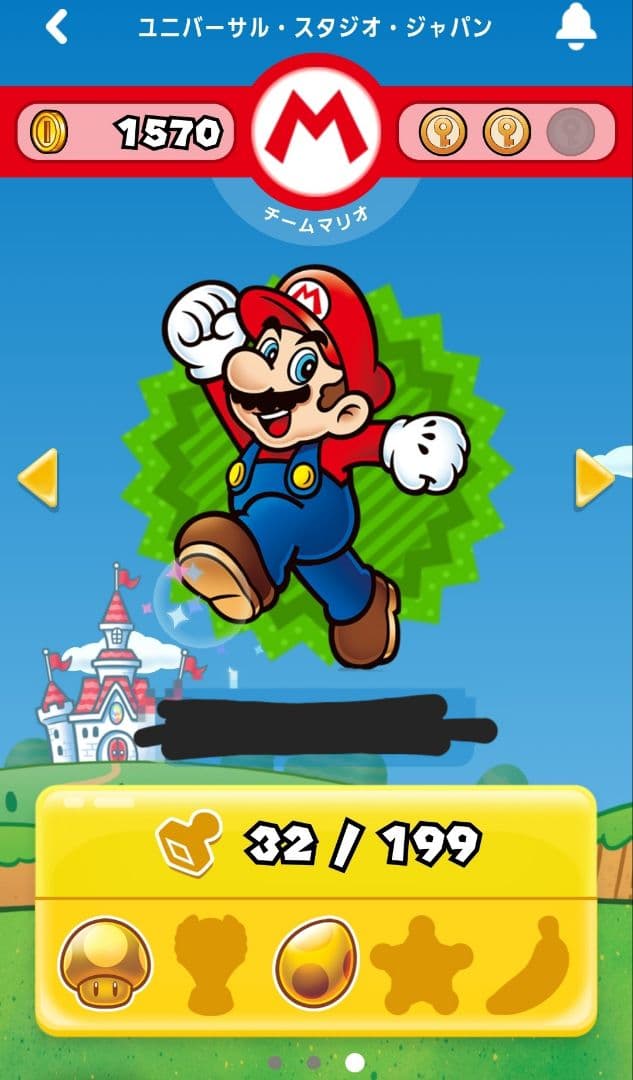The height and width of the screenshot is (1080, 633).
Task: Open the stamp collection 32 / 199 panel
Action: click(316, 845)
